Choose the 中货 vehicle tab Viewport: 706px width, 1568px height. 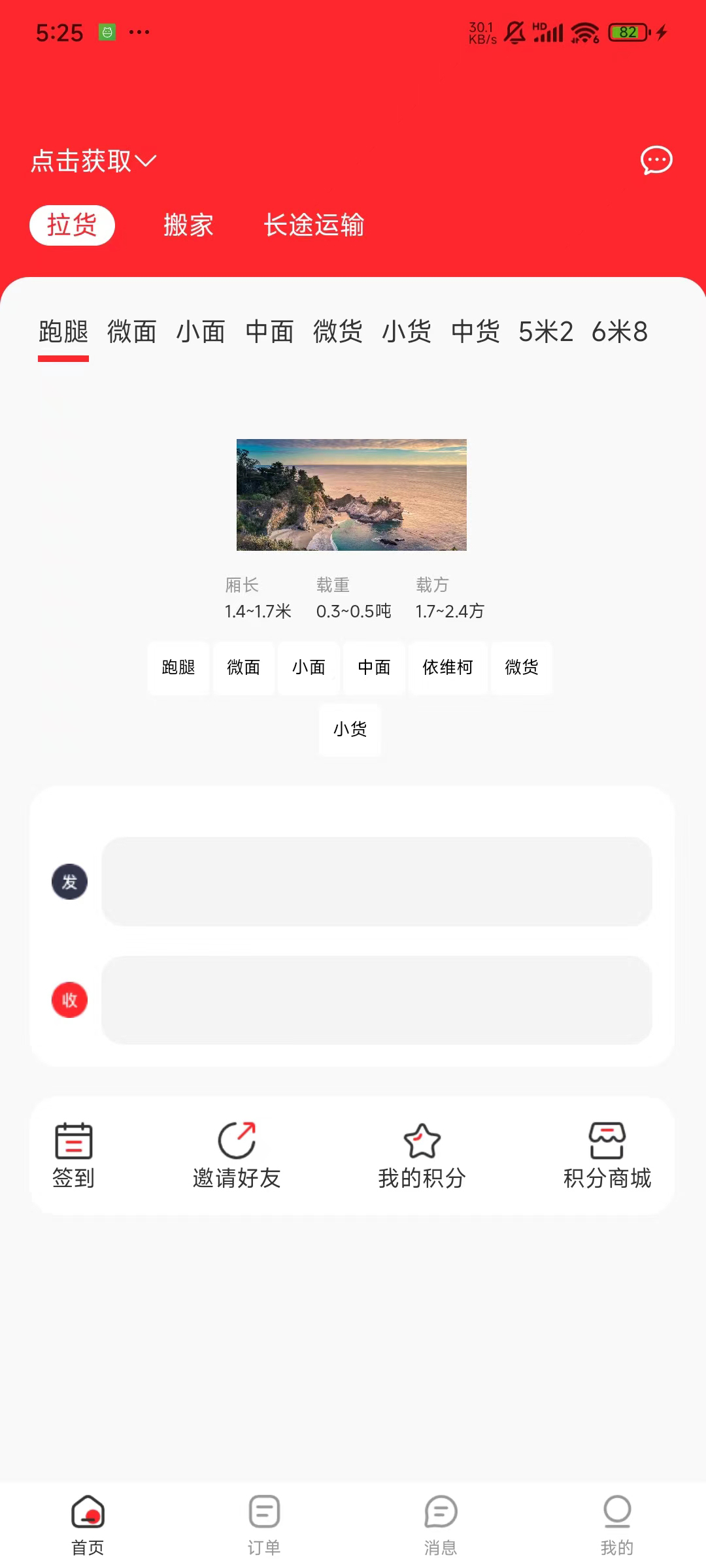(x=475, y=332)
